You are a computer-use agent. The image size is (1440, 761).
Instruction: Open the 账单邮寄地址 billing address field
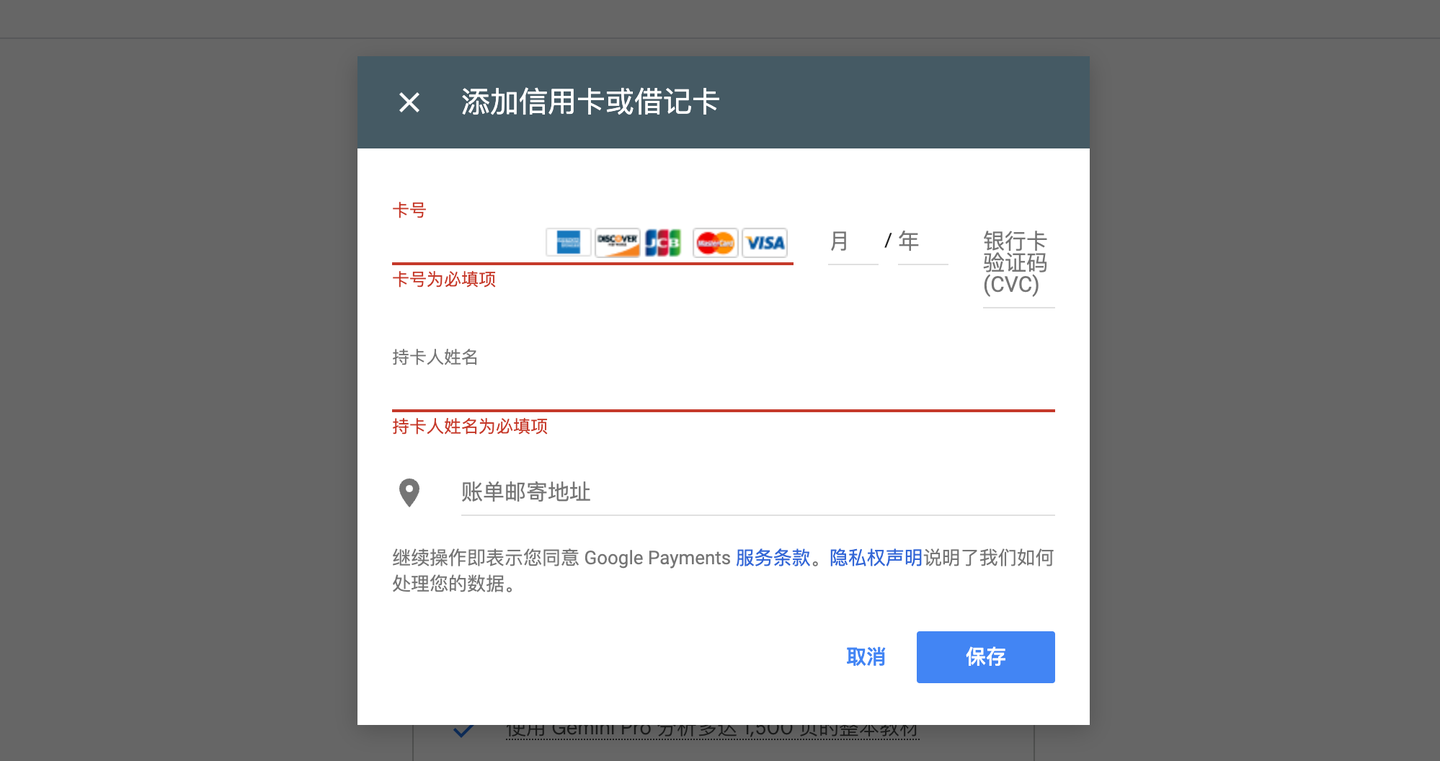[x=757, y=492]
